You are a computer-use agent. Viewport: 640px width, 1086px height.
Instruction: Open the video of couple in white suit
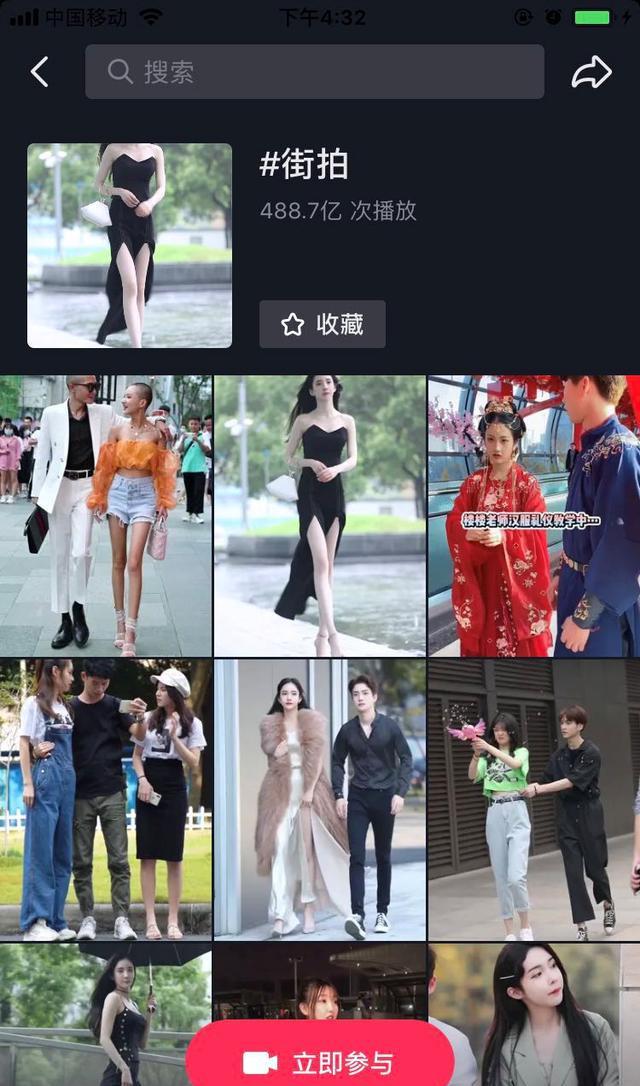106,516
